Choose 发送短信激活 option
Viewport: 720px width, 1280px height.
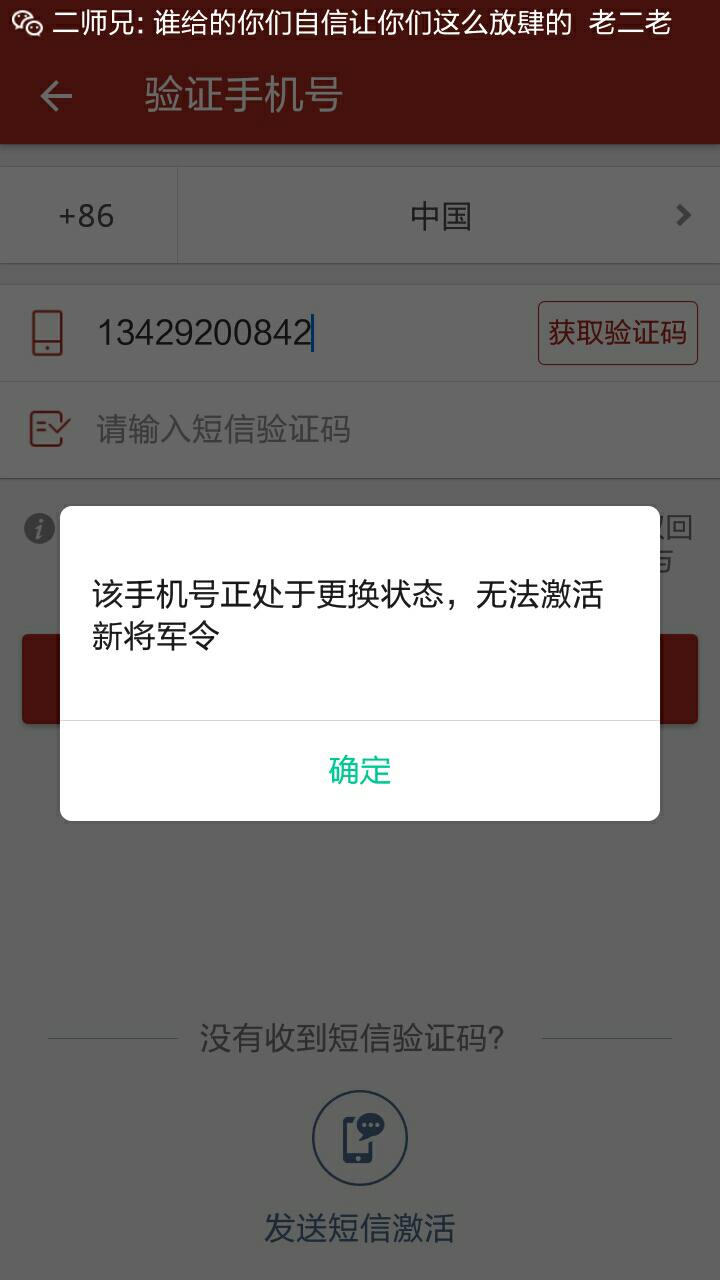pyautogui.click(x=360, y=1168)
